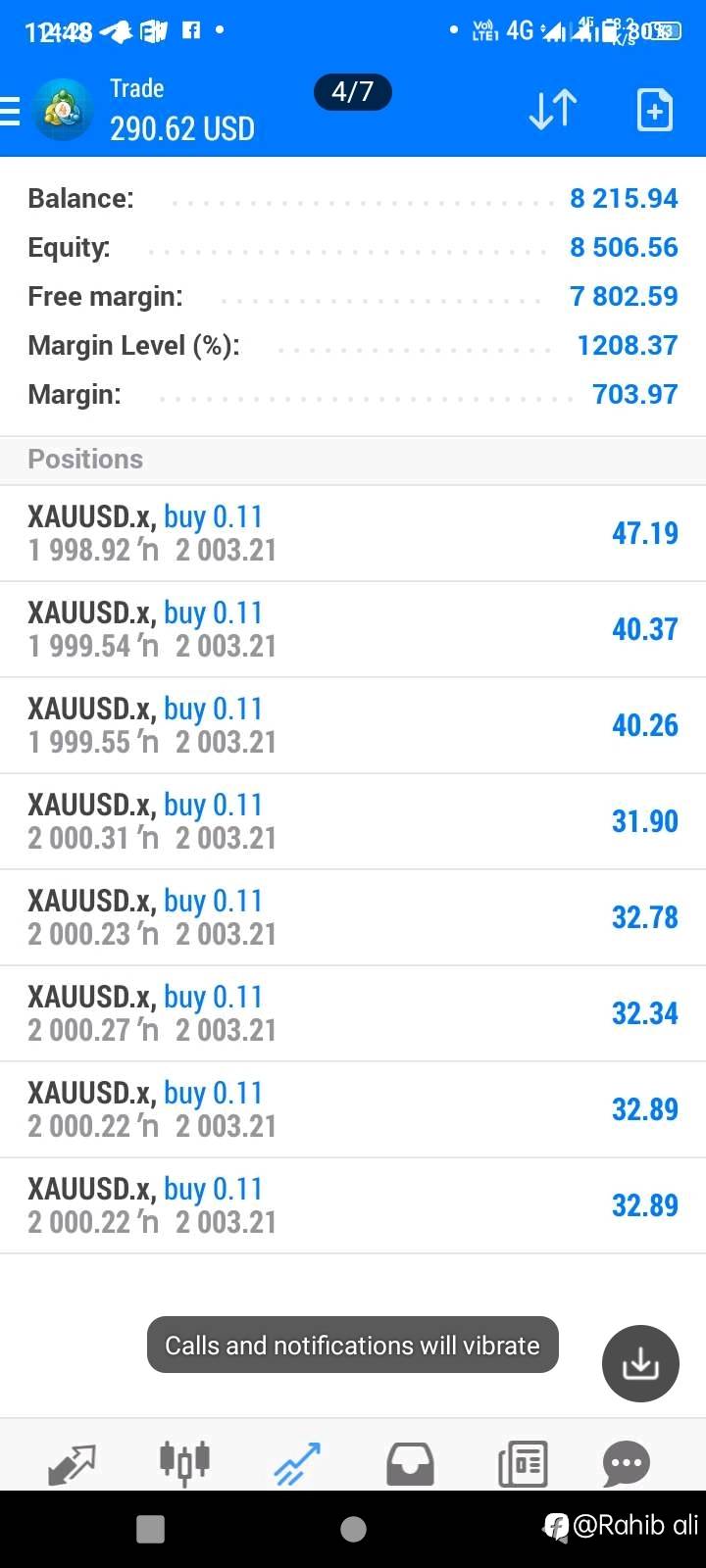Open the News tab
The image size is (706, 1568).
[523, 1464]
